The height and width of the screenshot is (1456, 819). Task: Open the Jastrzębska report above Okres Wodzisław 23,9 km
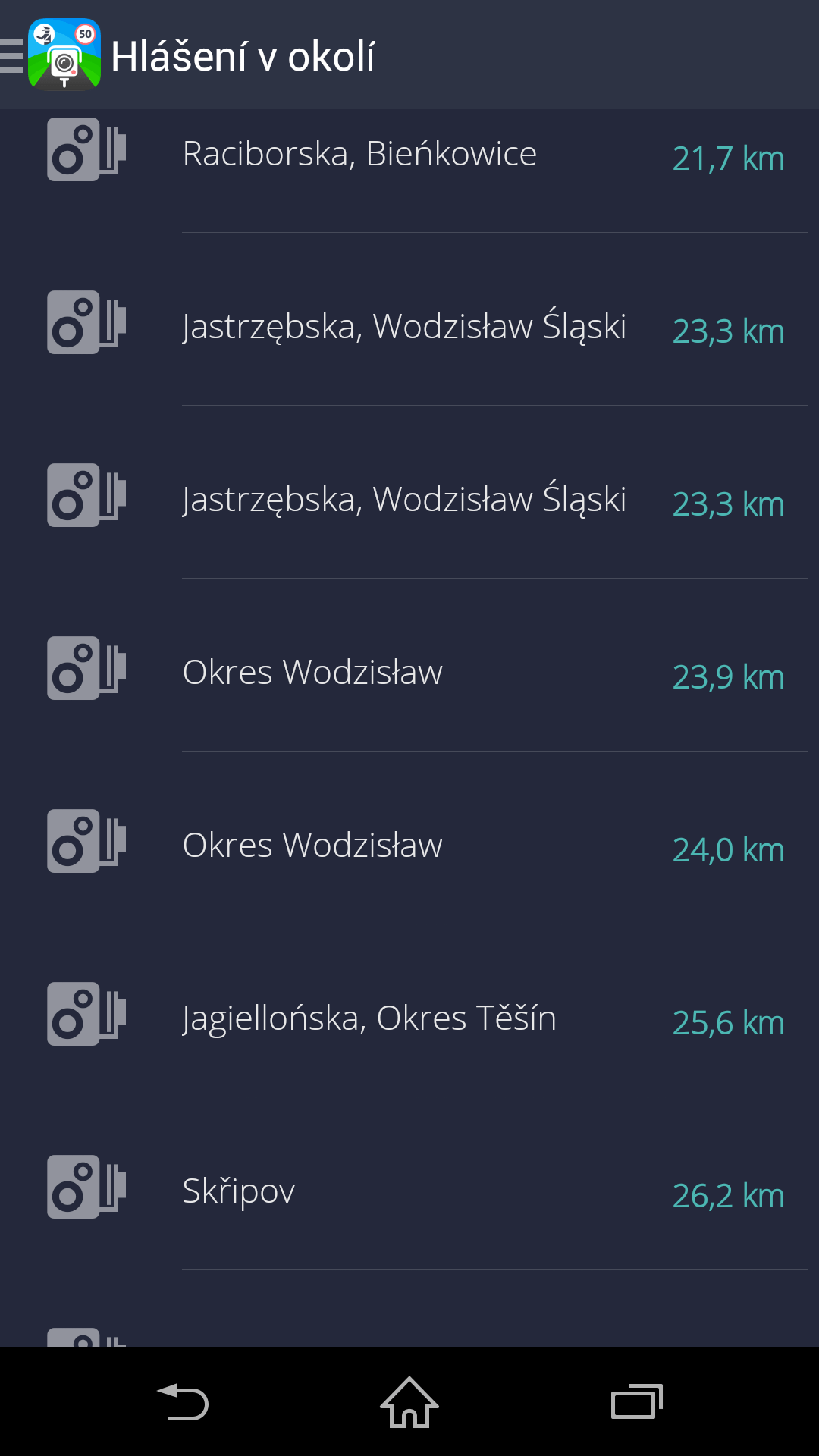click(x=409, y=492)
